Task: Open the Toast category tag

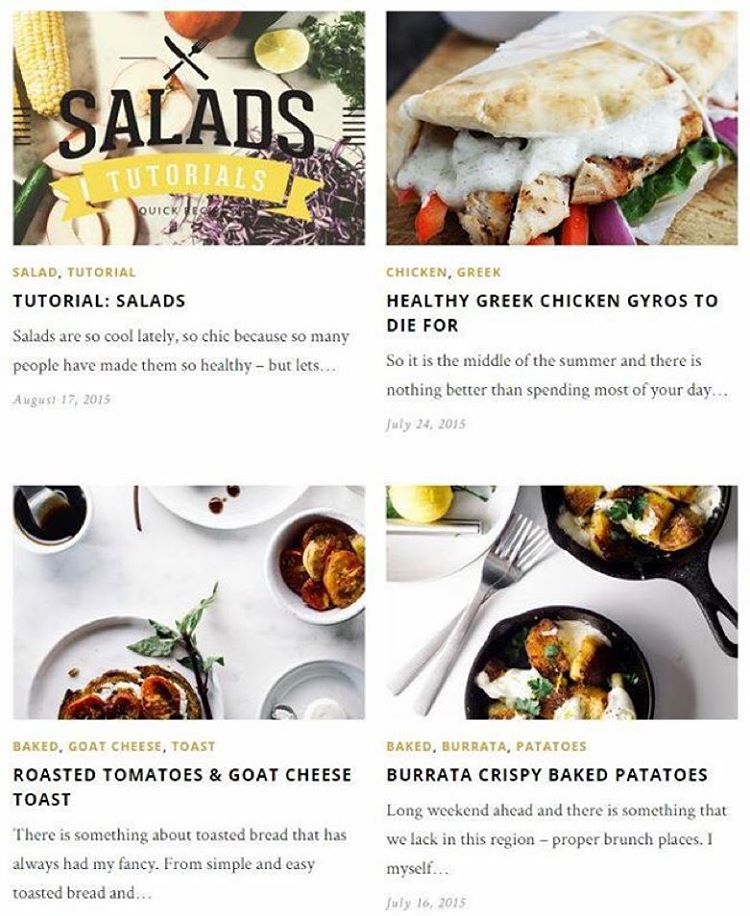Action: (193, 746)
